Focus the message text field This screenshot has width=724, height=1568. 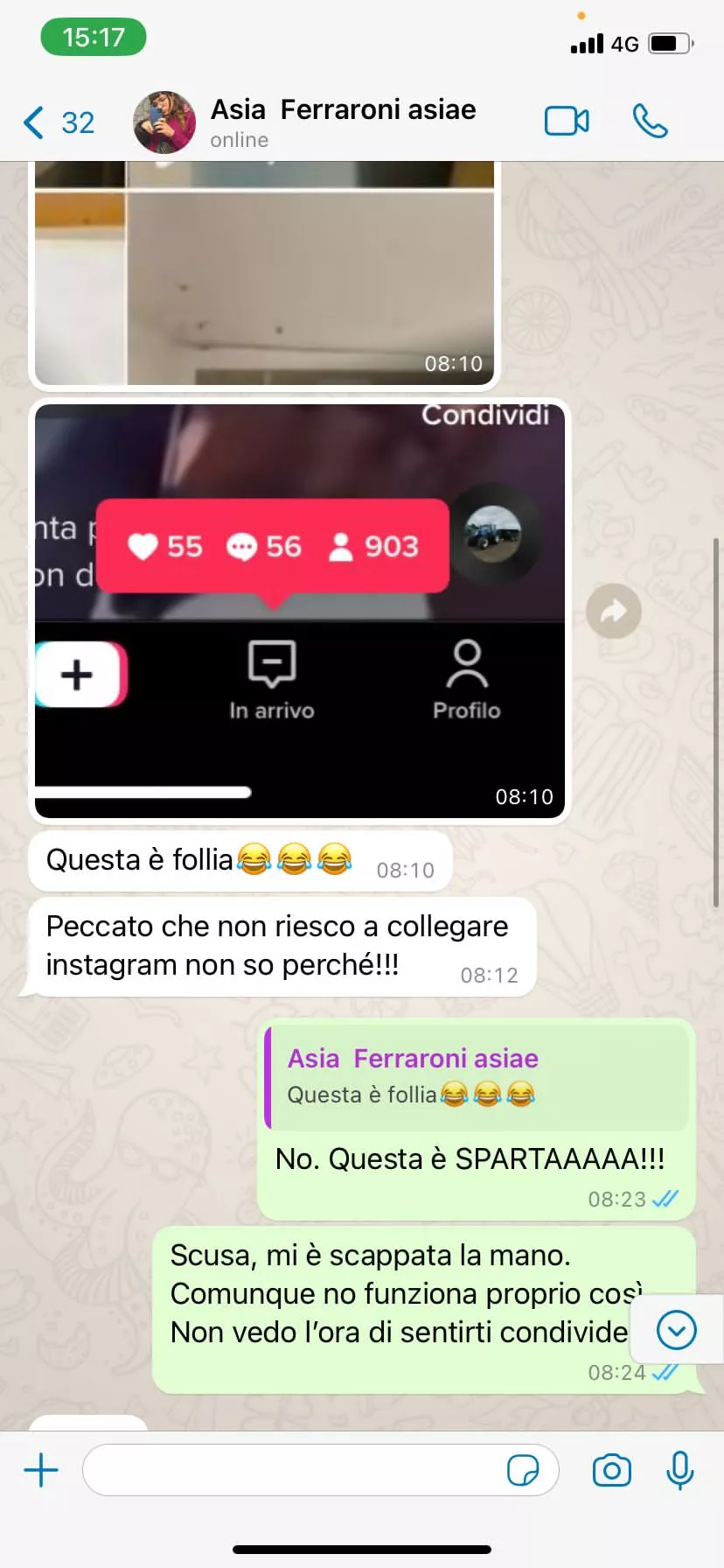point(293,1470)
